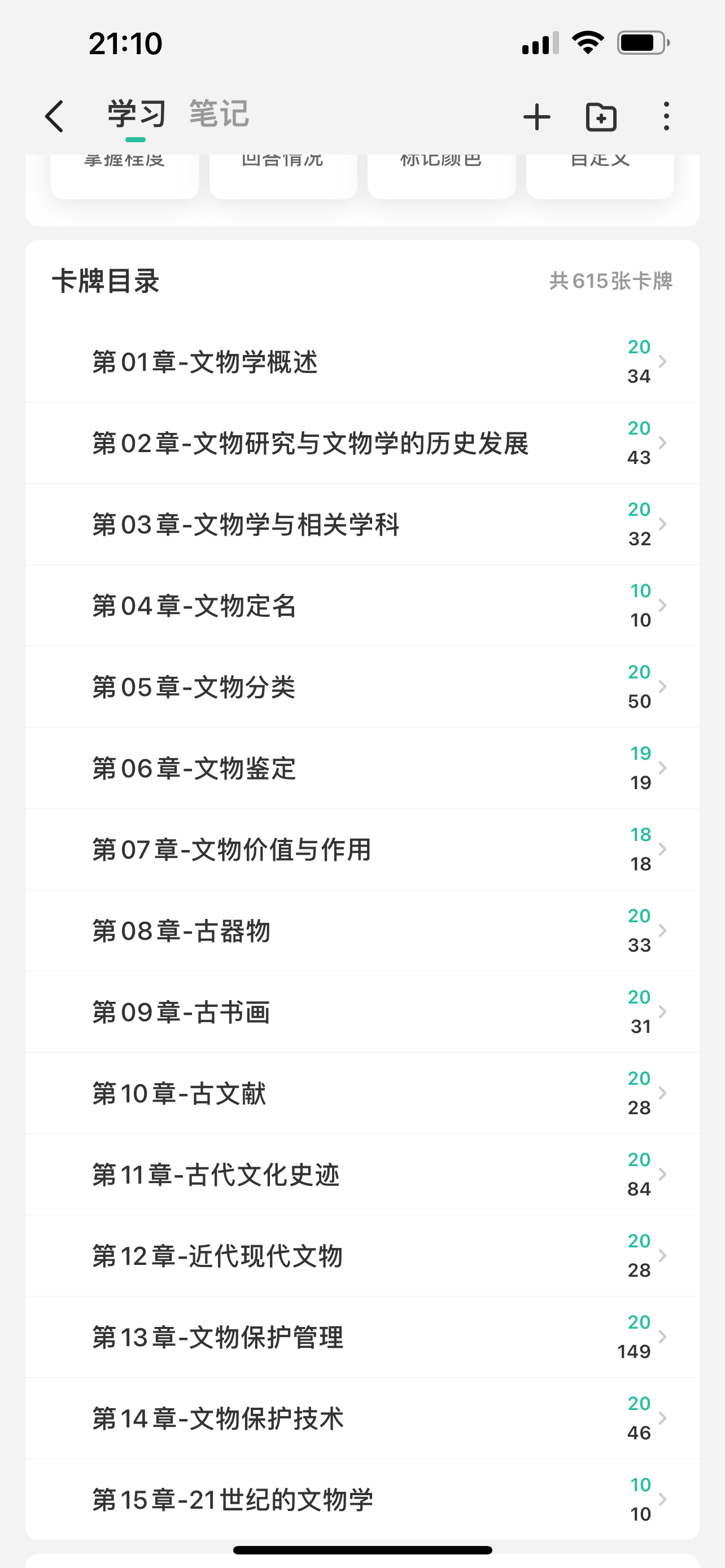Select 第10章-古文献
The height and width of the screenshot is (1568, 725).
362,1093
